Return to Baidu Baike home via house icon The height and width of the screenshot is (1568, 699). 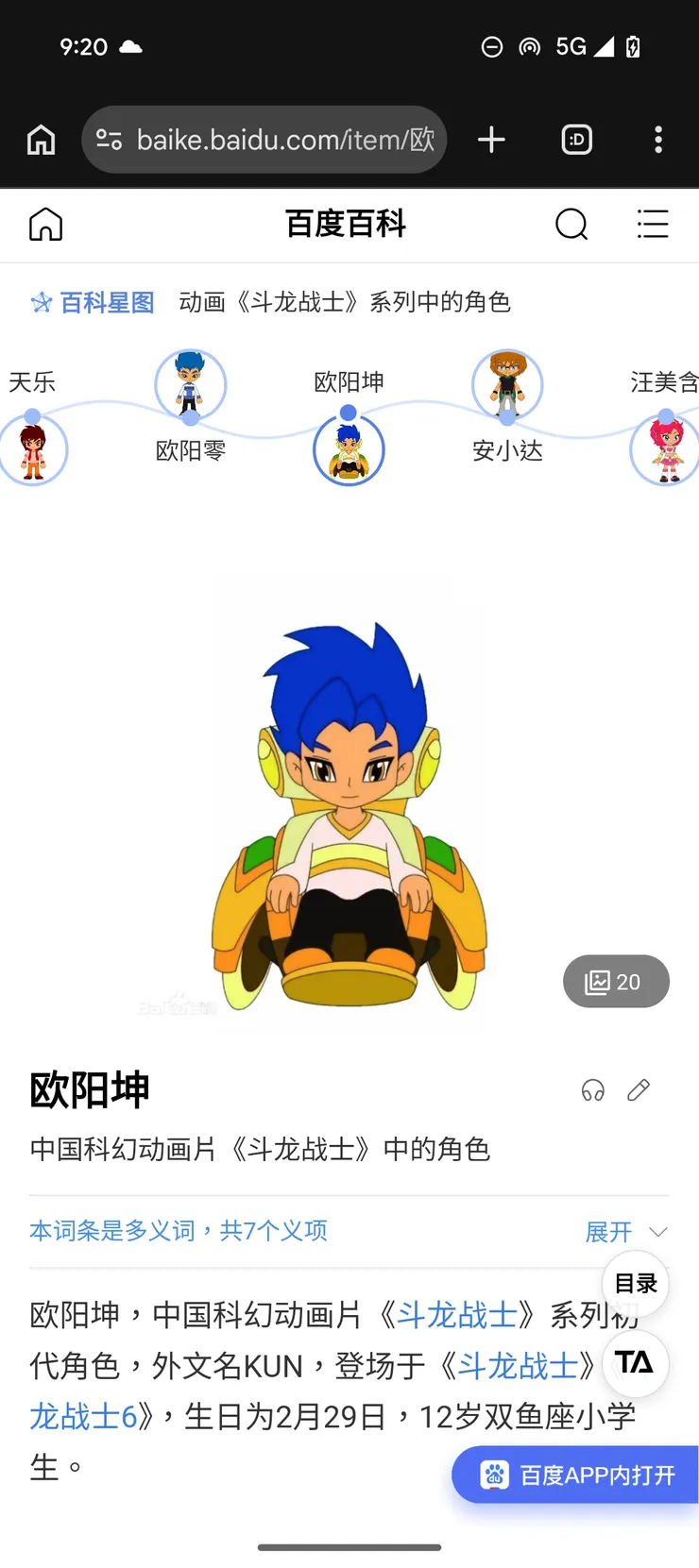coord(45,225)
